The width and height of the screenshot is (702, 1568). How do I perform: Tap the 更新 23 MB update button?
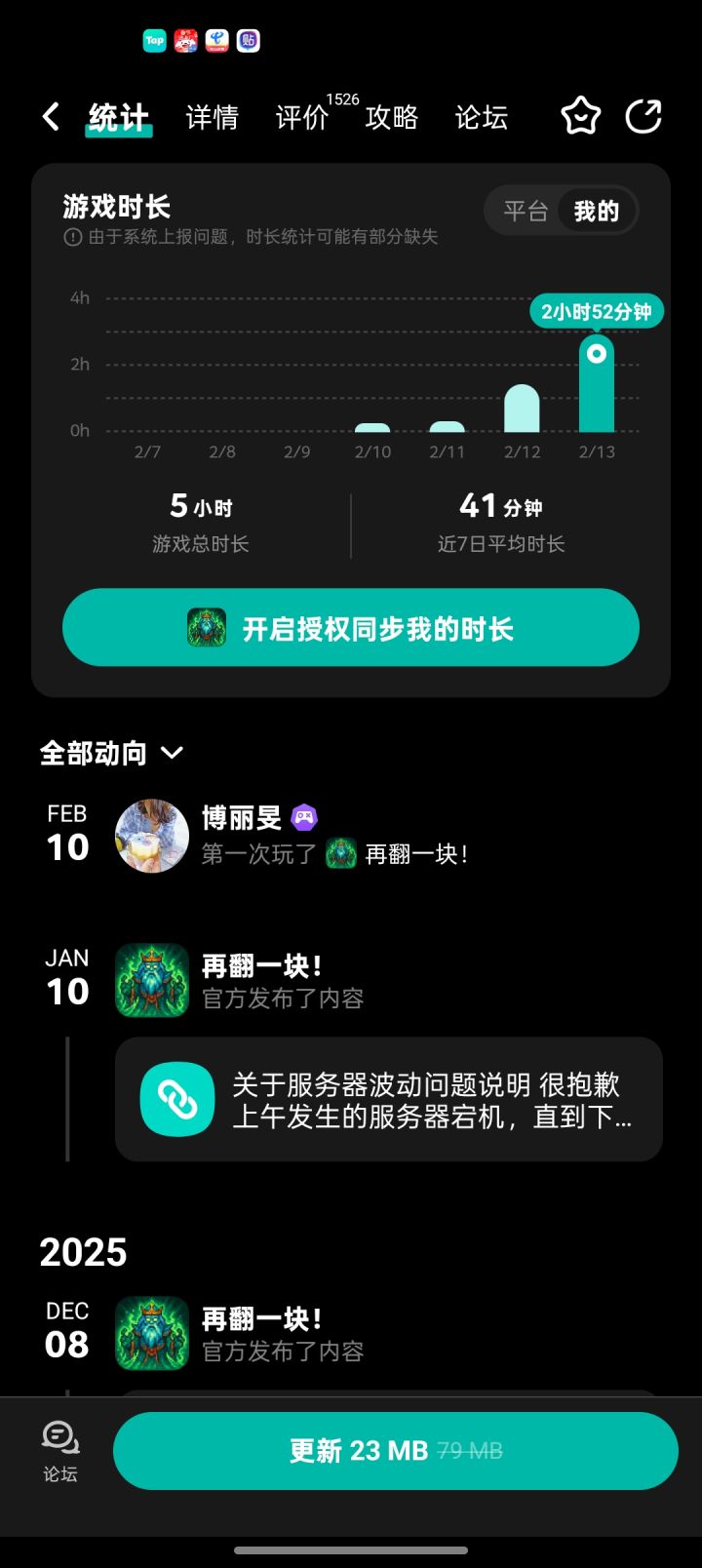(x=395, y=1450)
